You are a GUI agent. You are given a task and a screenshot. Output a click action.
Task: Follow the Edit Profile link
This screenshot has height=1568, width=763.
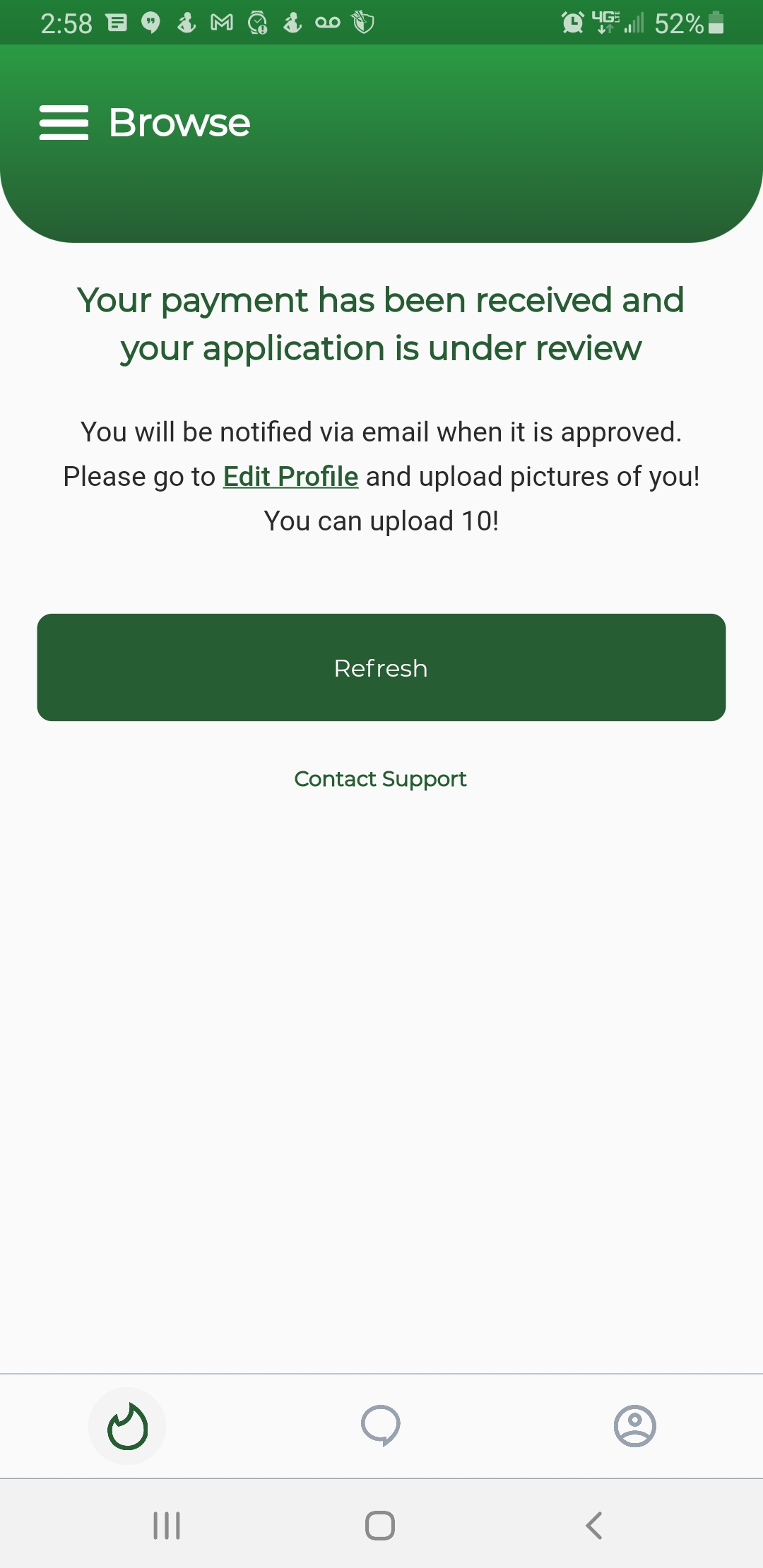(290, 477)
